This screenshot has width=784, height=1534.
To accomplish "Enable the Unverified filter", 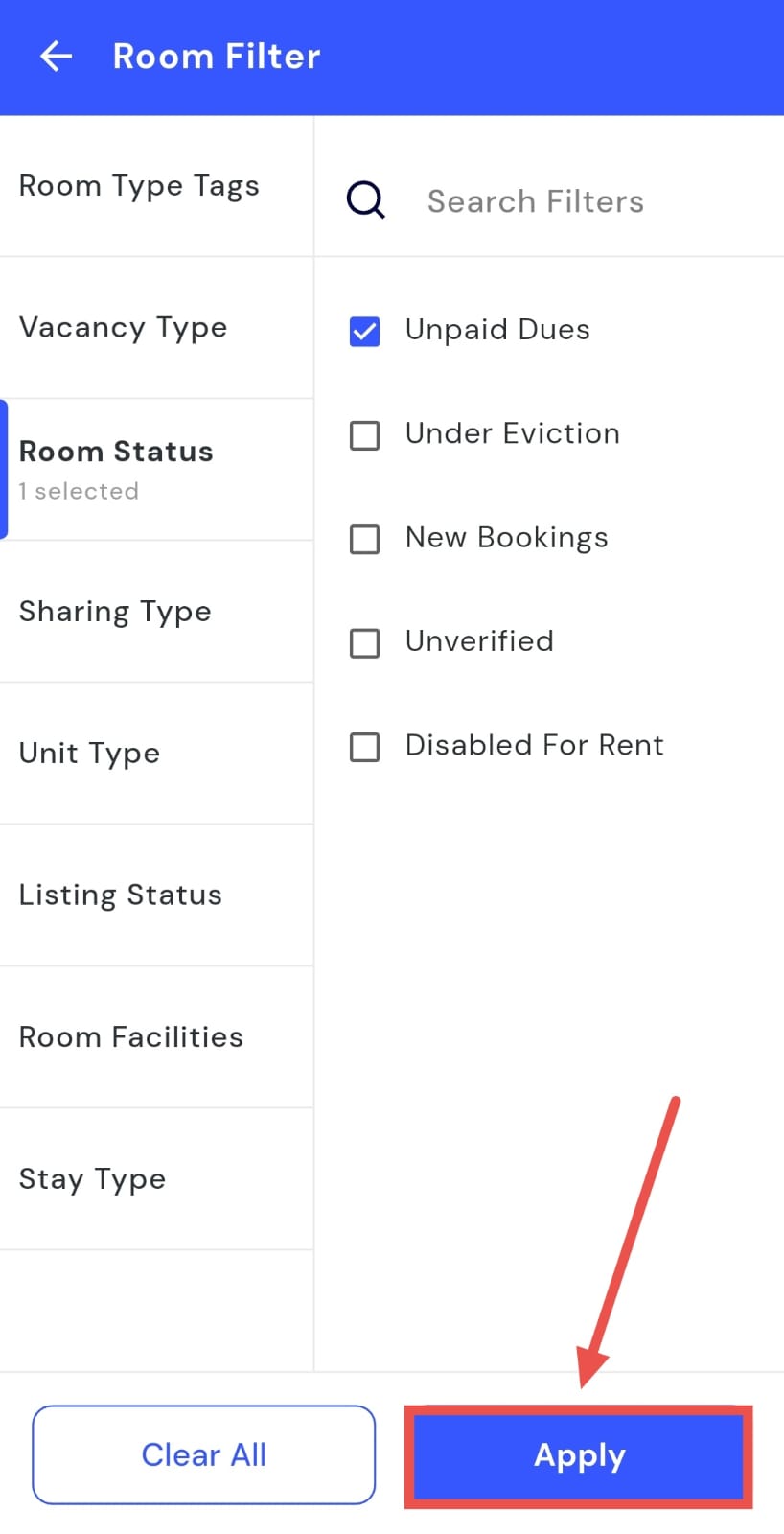I will [x=364, y=642].
